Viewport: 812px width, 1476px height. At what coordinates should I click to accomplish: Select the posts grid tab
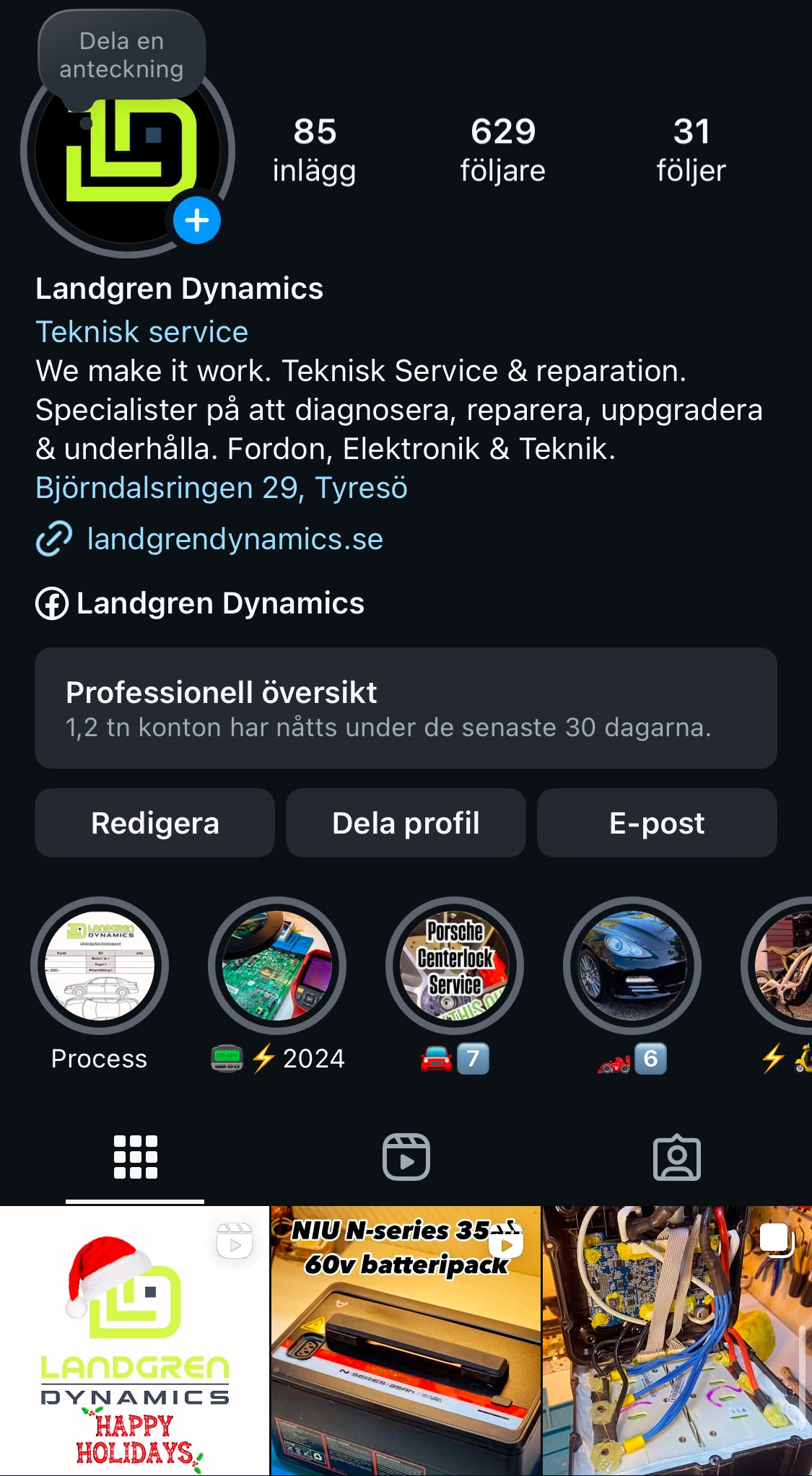[x=135, y=1157]
